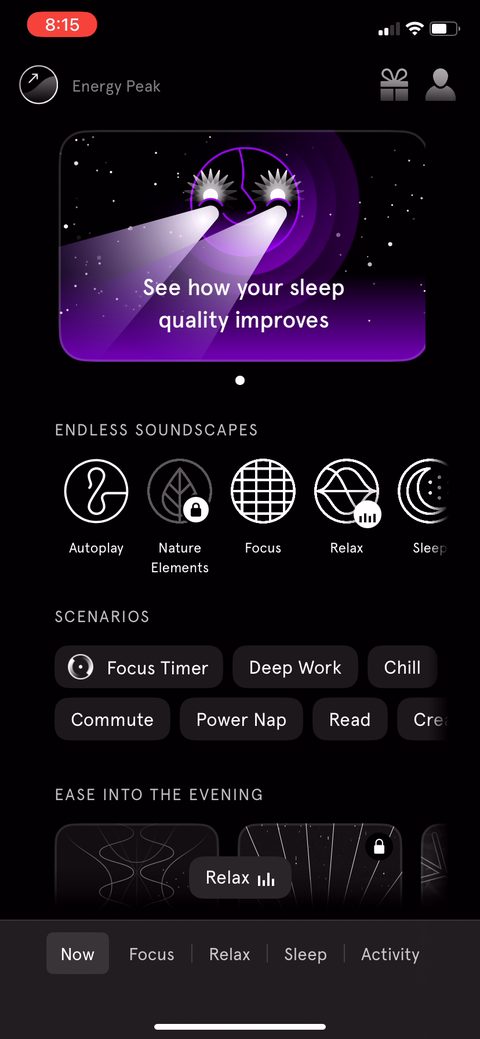The width and height of the screenshot is (480, 1039).
Task: Select the Now tab
Action: 78,954
